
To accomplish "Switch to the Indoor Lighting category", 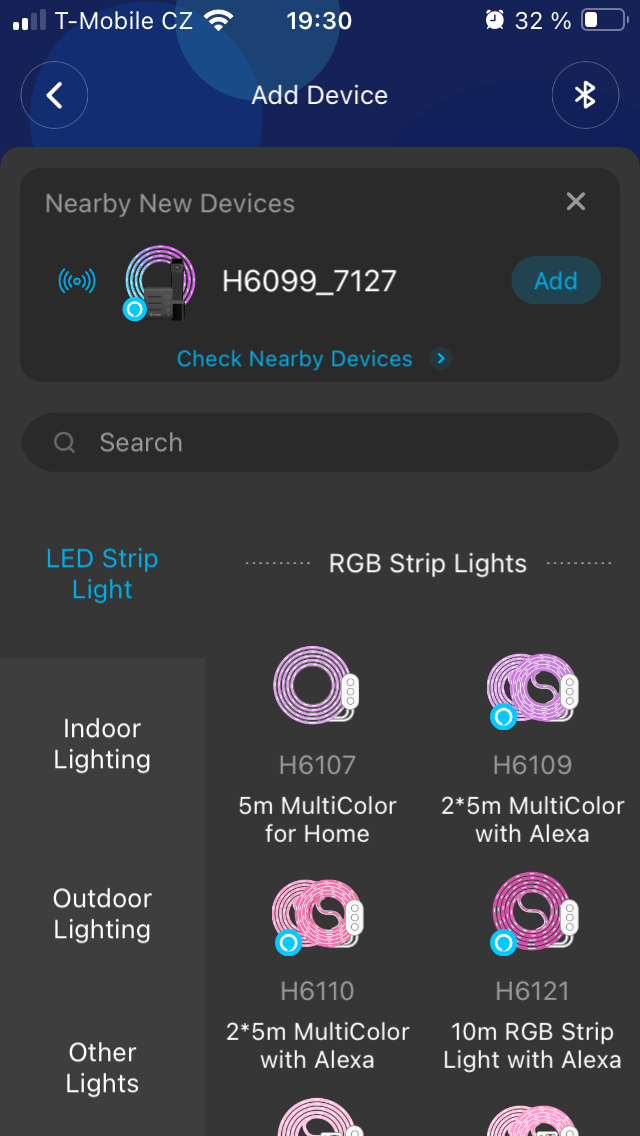I will (x=102, y=743).
